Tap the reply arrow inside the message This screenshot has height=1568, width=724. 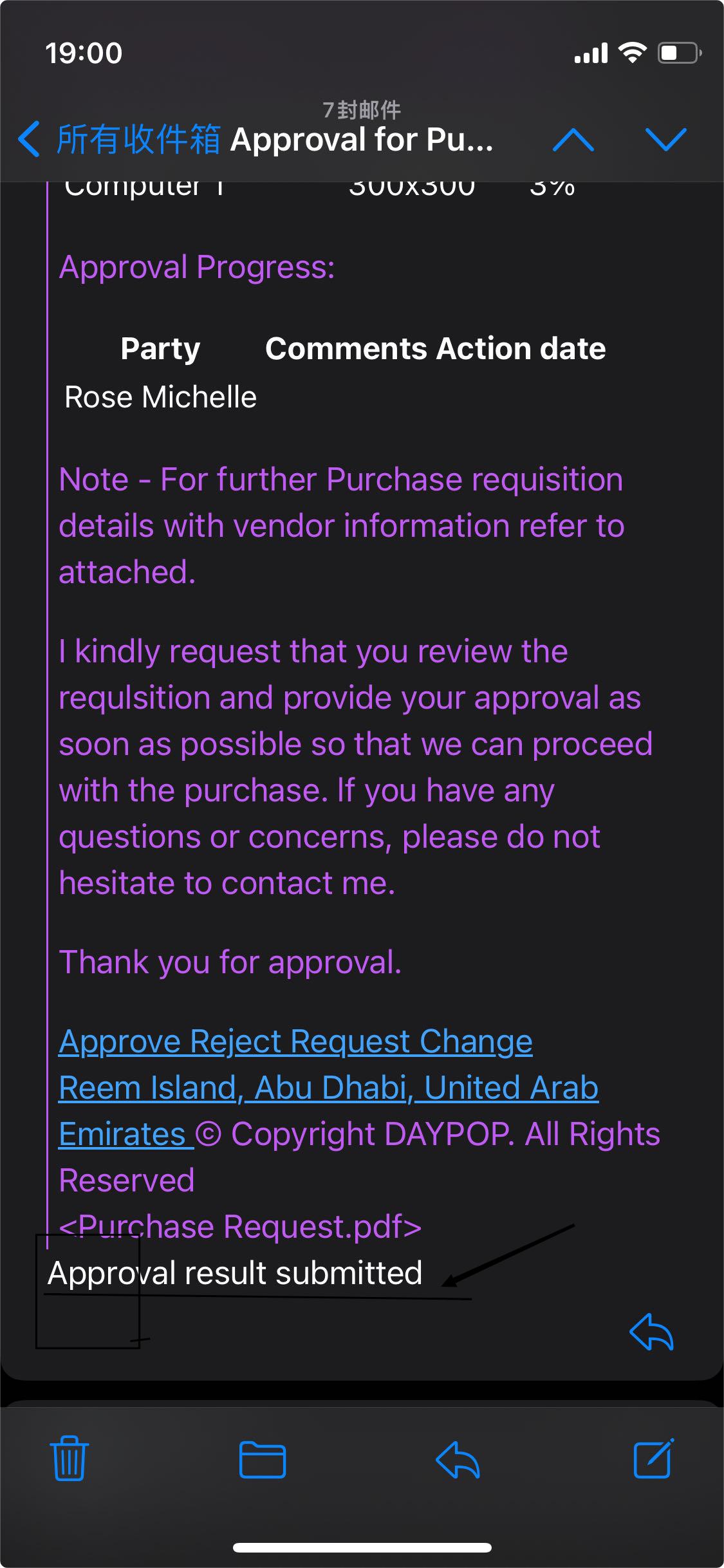(x=651, y=1331)
